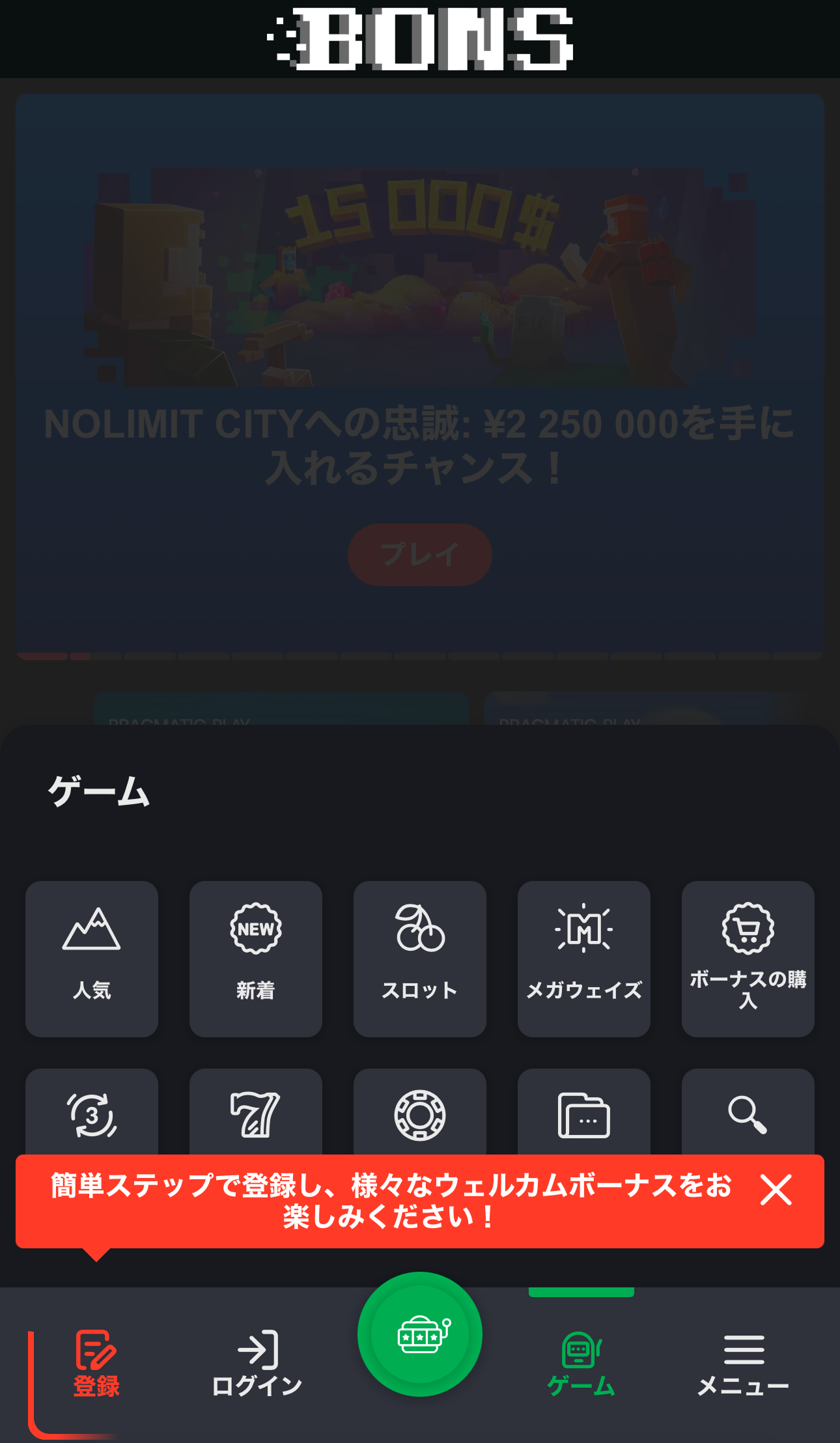Select the スロット category tile
Image resolution: width=840 pixels, height=1443 pixels.
420,958
